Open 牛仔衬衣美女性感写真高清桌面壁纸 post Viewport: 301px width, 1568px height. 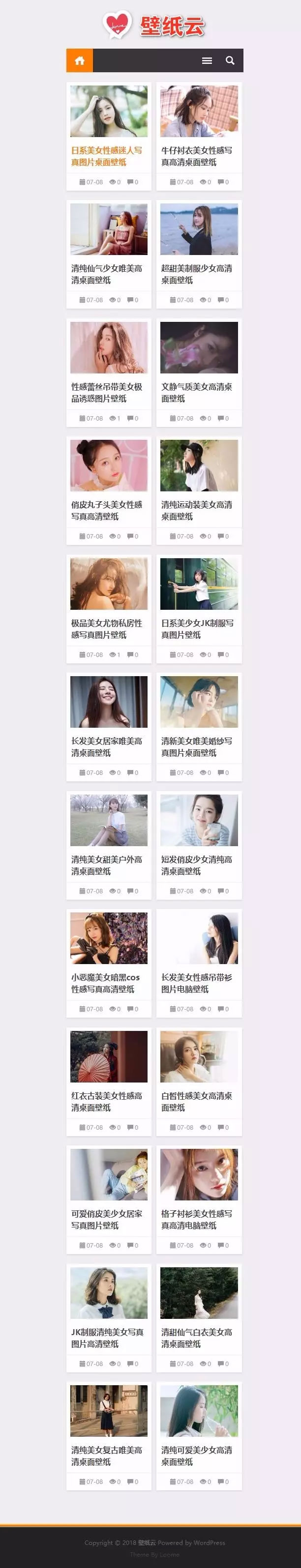coord(196,156)
